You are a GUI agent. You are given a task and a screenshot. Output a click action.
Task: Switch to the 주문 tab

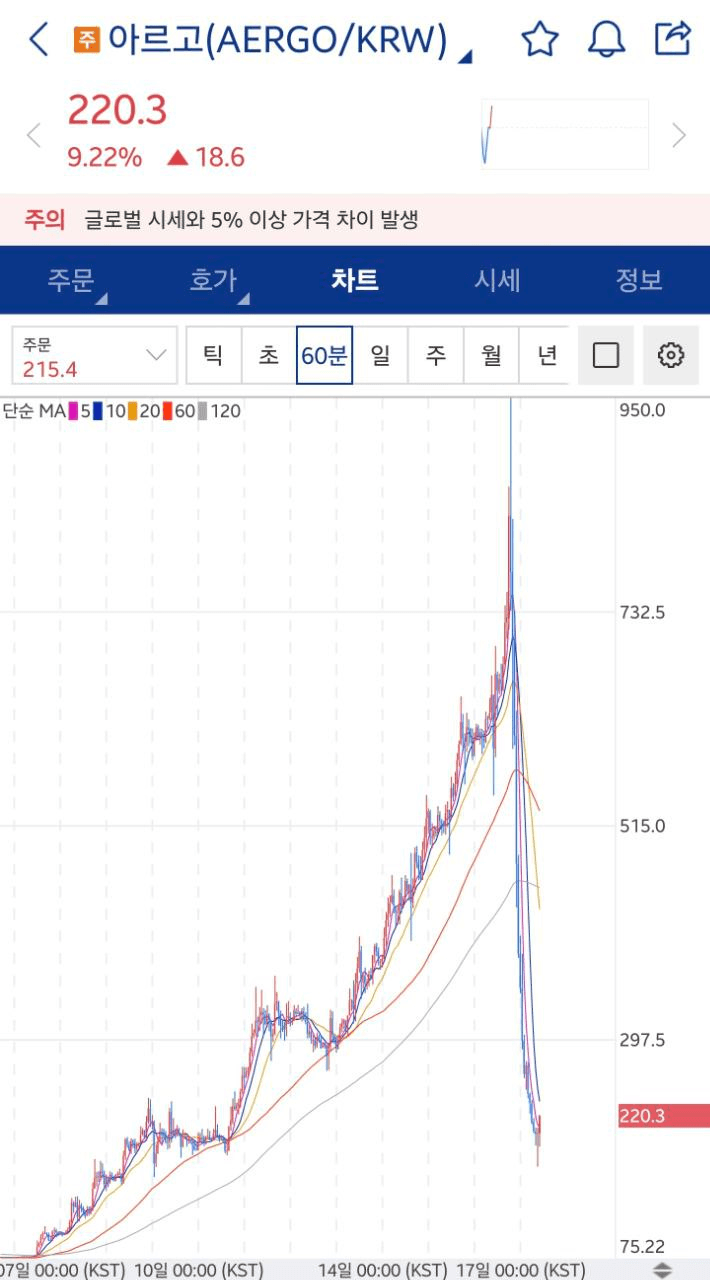click(71, 280)
